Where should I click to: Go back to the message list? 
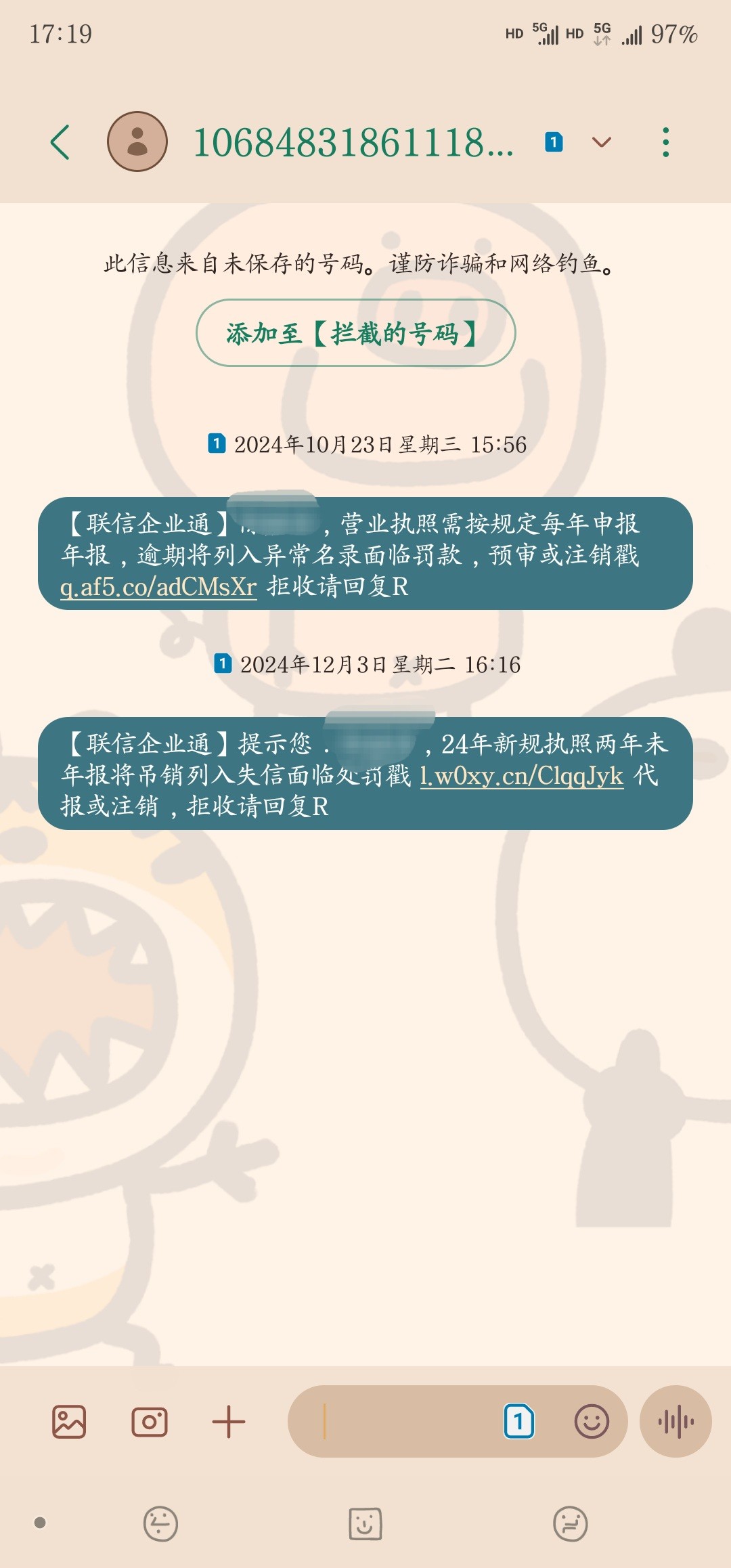click(60, 142)
